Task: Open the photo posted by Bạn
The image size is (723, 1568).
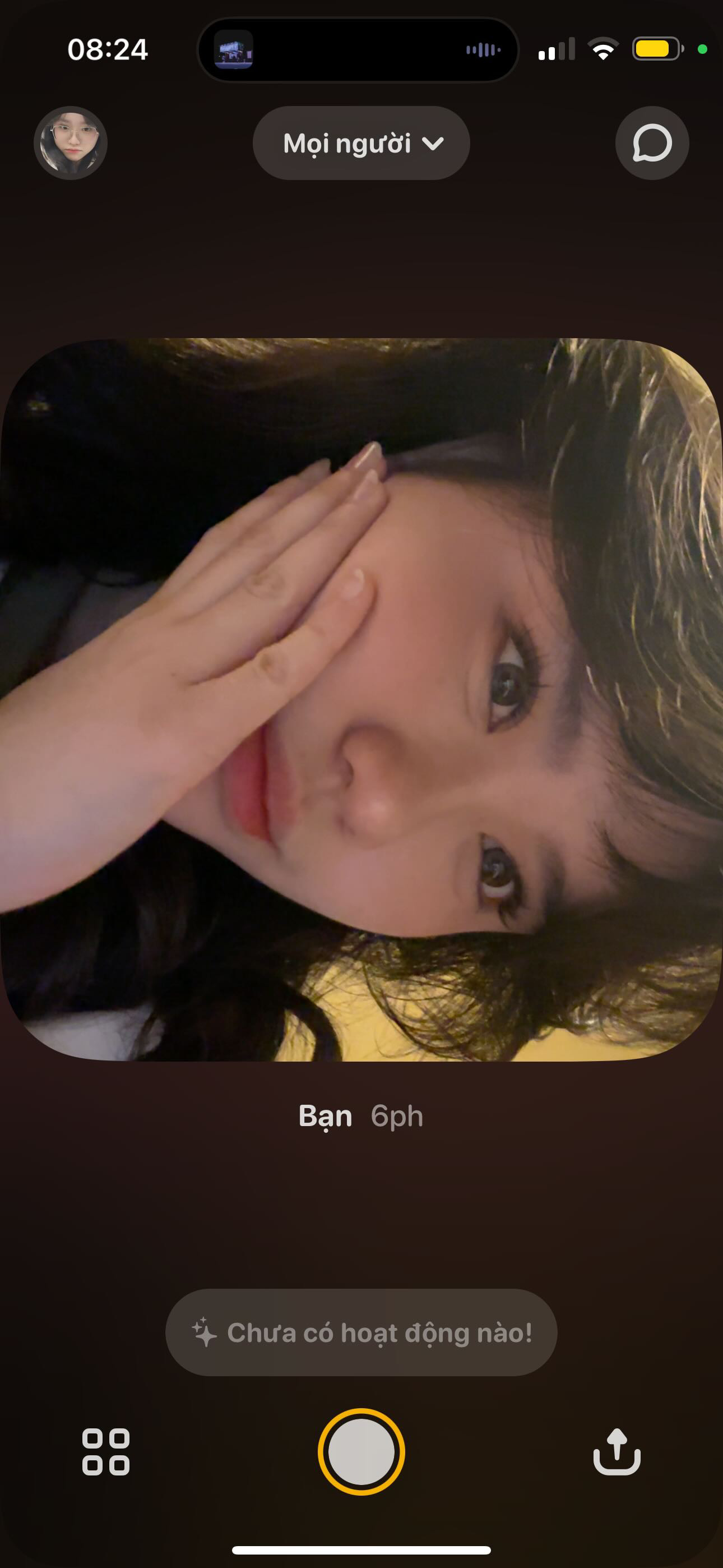Action: coord(361,699)
